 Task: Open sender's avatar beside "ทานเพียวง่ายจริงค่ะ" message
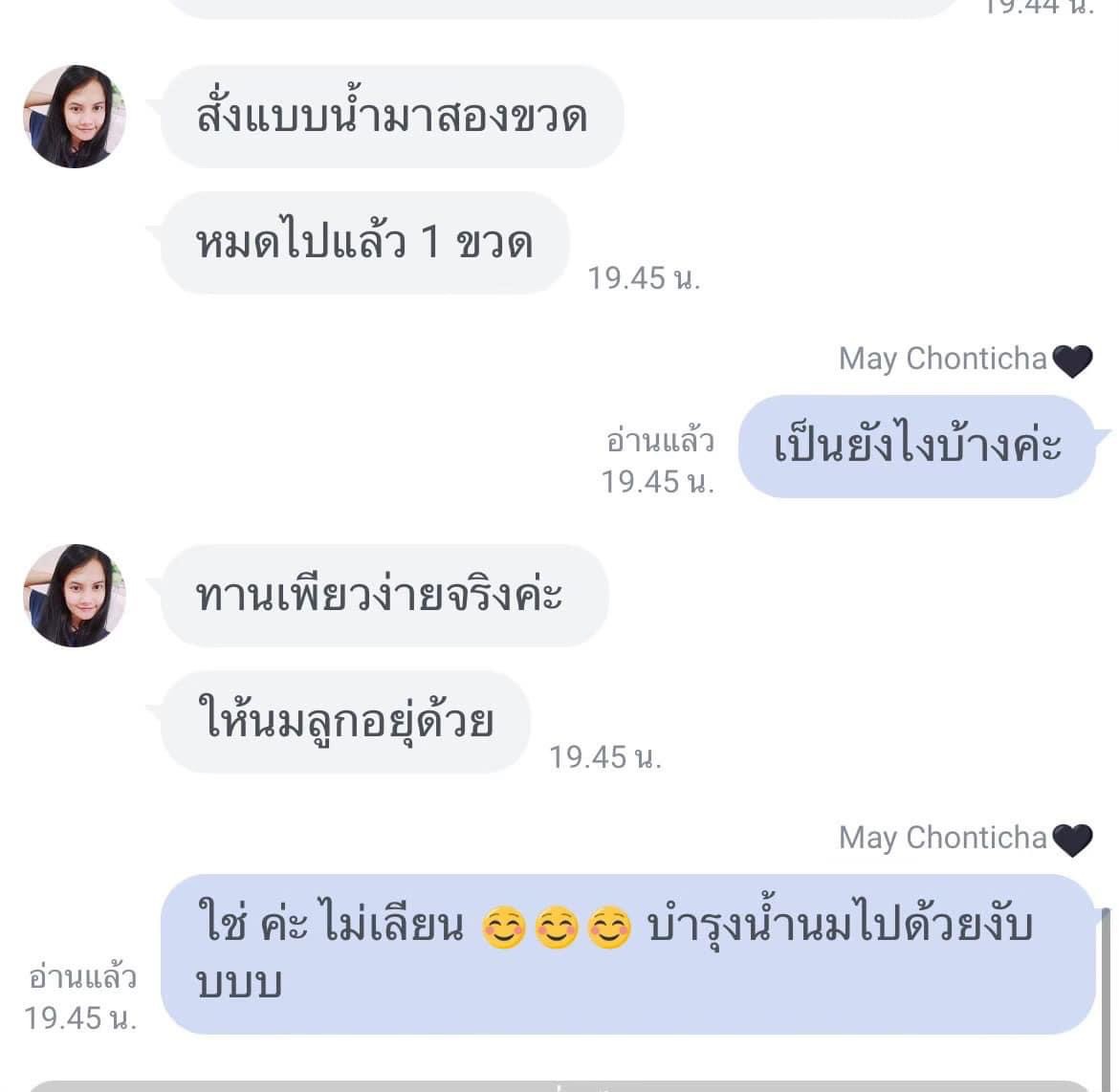75,596
